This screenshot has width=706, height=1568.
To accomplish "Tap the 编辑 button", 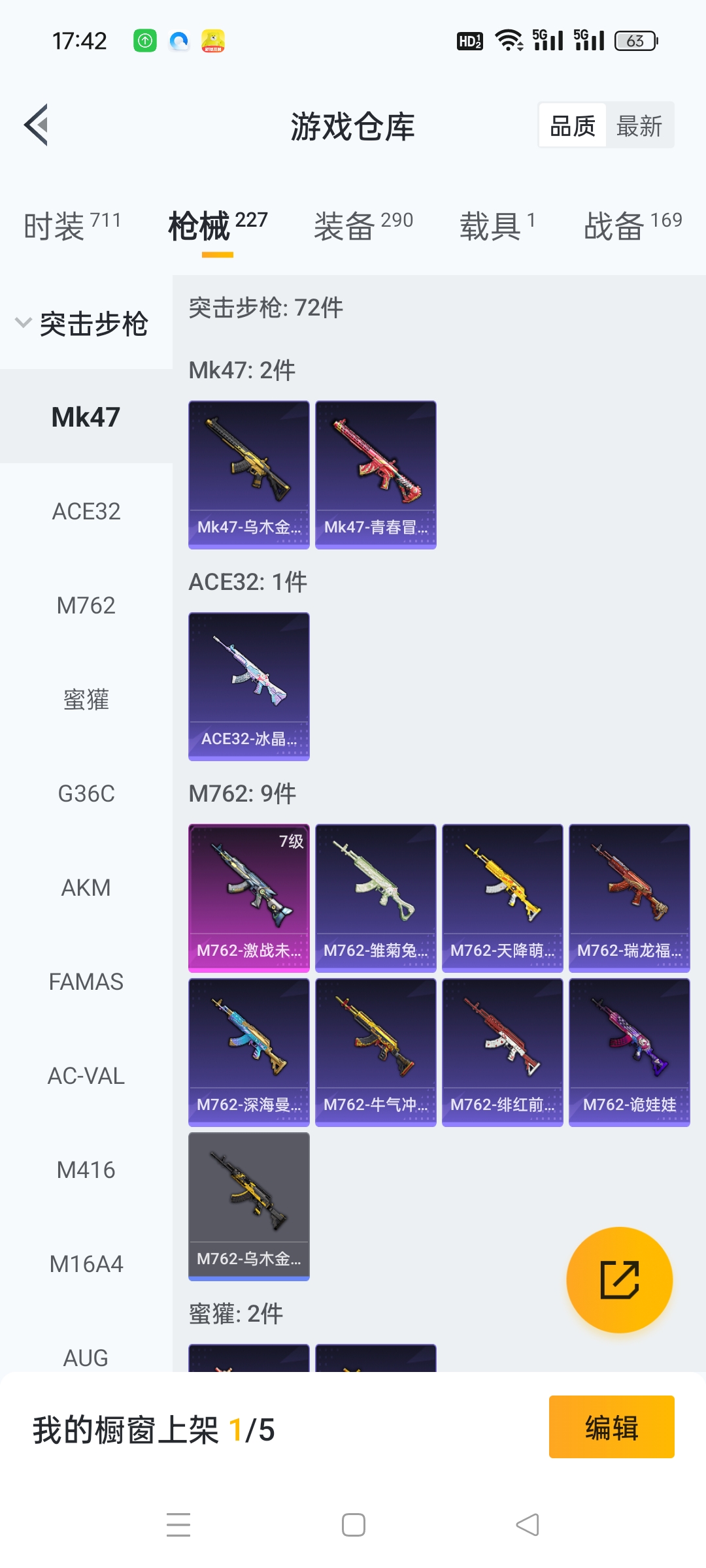I will click(611, 1427).
